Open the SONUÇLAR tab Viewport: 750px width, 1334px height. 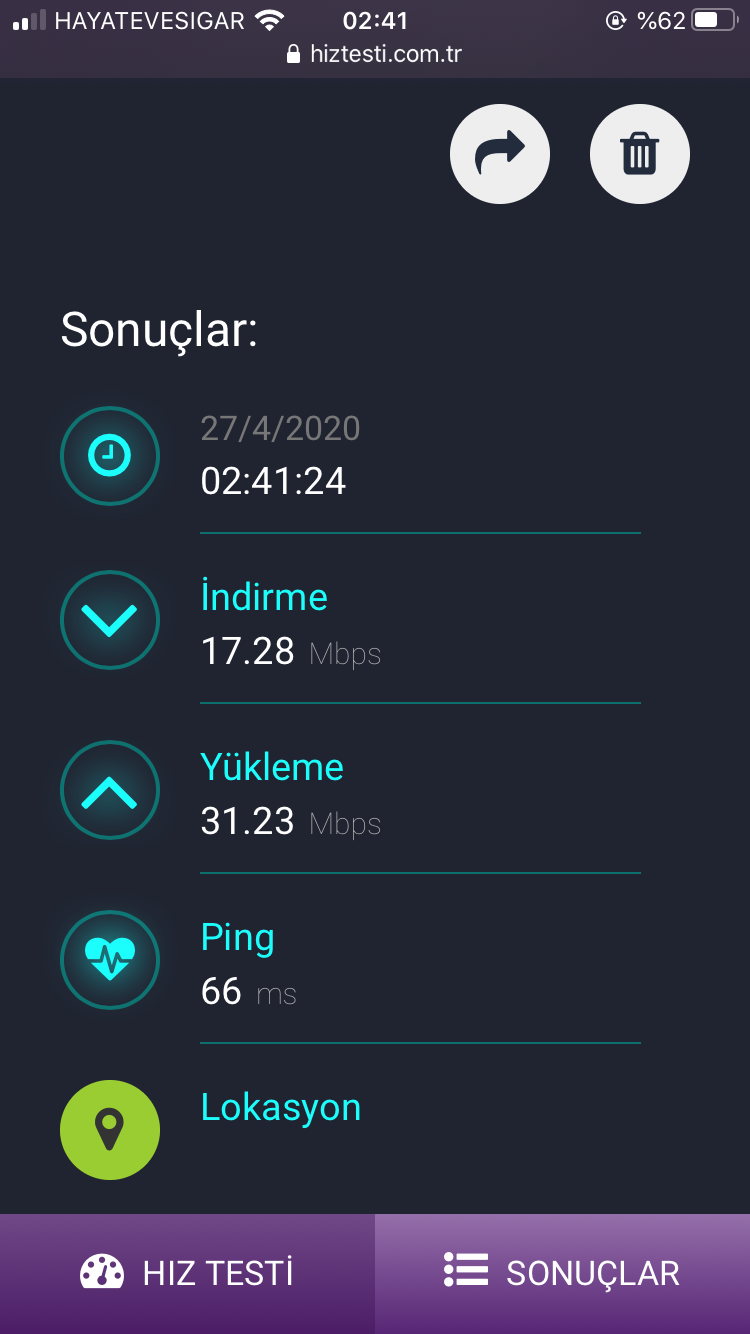[562, 1273]
